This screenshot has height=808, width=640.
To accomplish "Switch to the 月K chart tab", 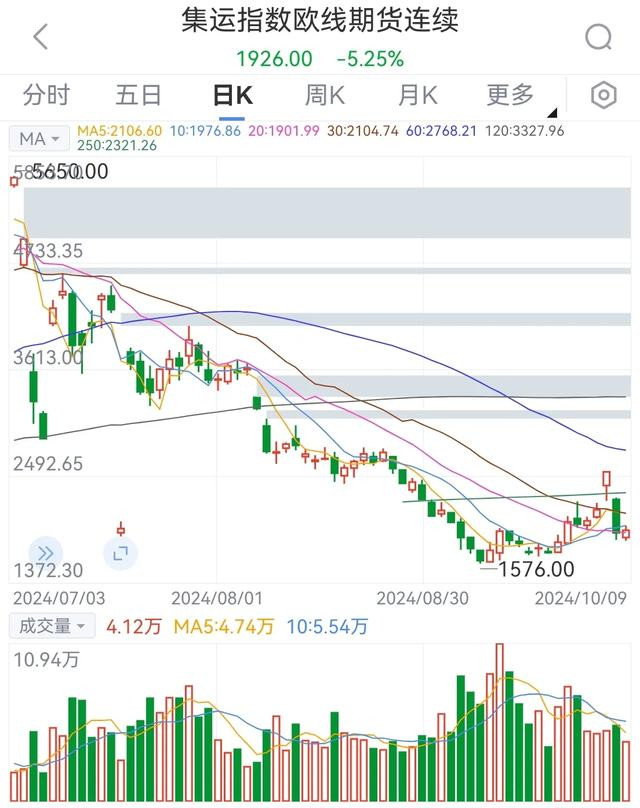I will pos(417,96).
